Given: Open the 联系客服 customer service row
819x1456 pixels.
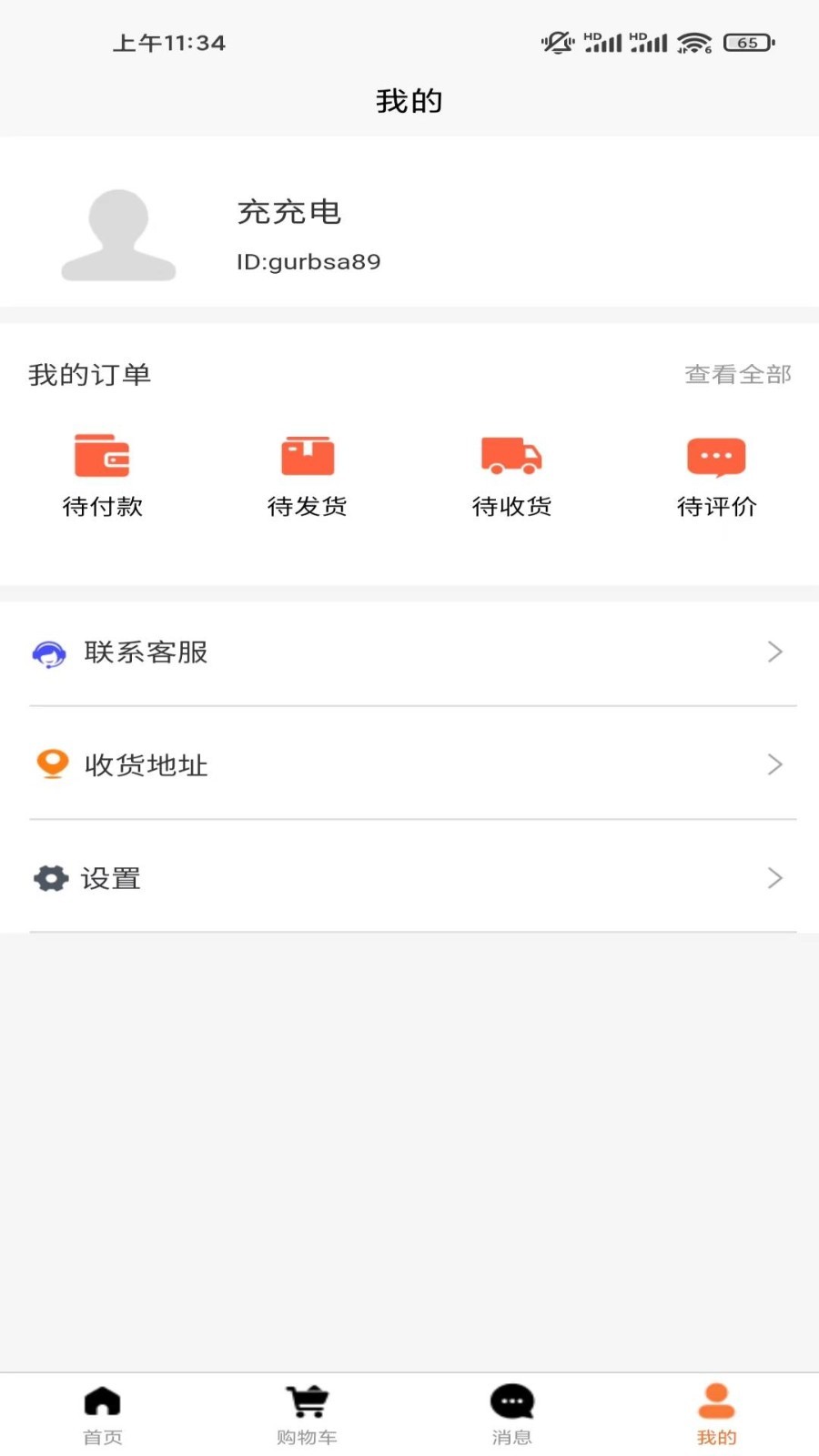Looking at the screenshot, I should tap(409, 652).
